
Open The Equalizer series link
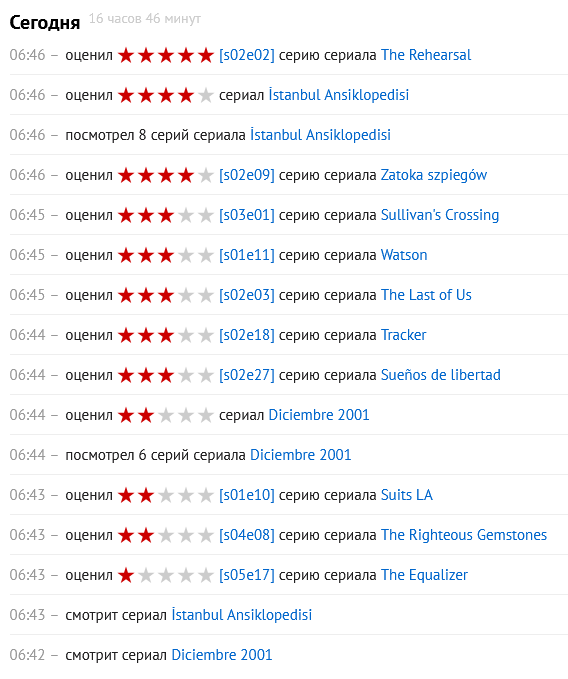pos(424,575)
